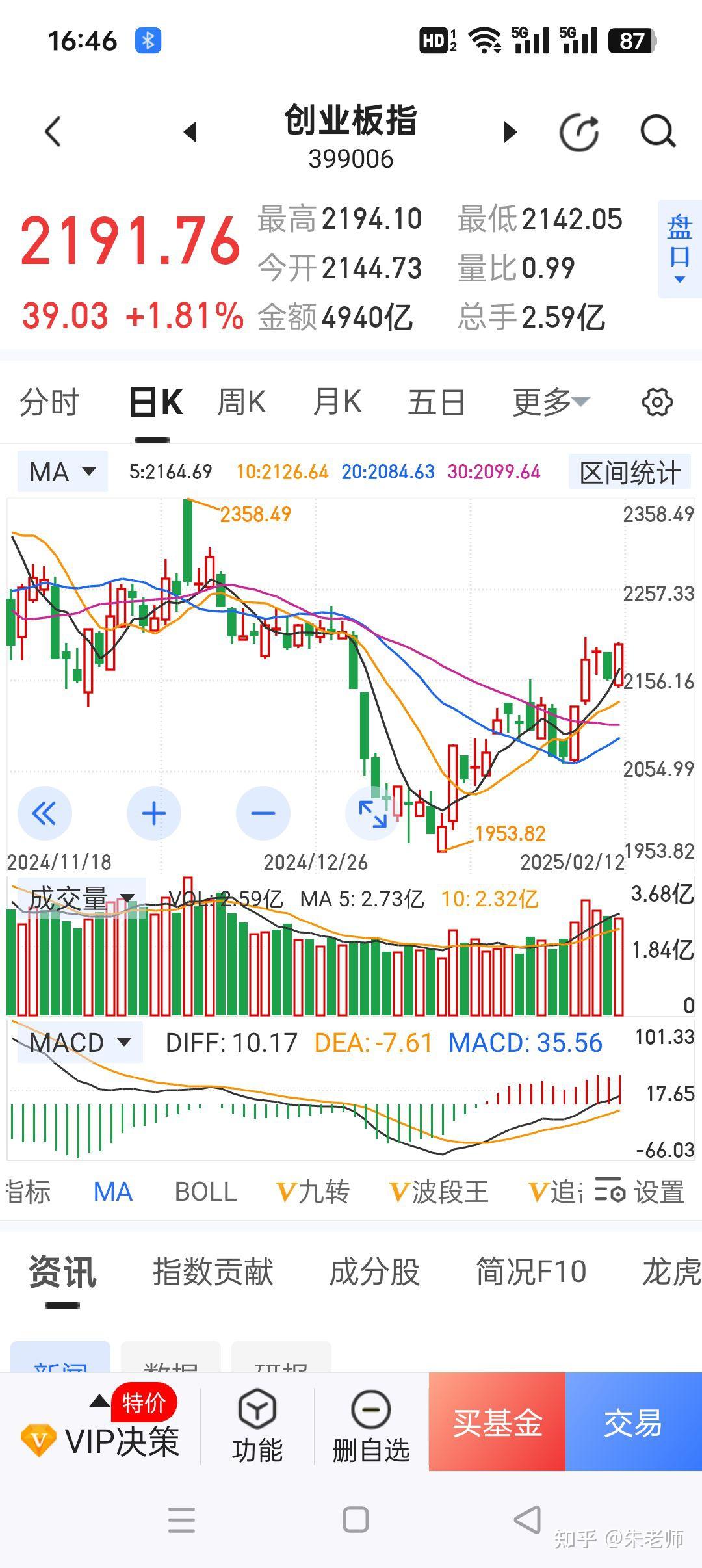Viewport: 702px width, 1568px height.
Task: Open the search magnifier
Action: click(x=658, y=132)
